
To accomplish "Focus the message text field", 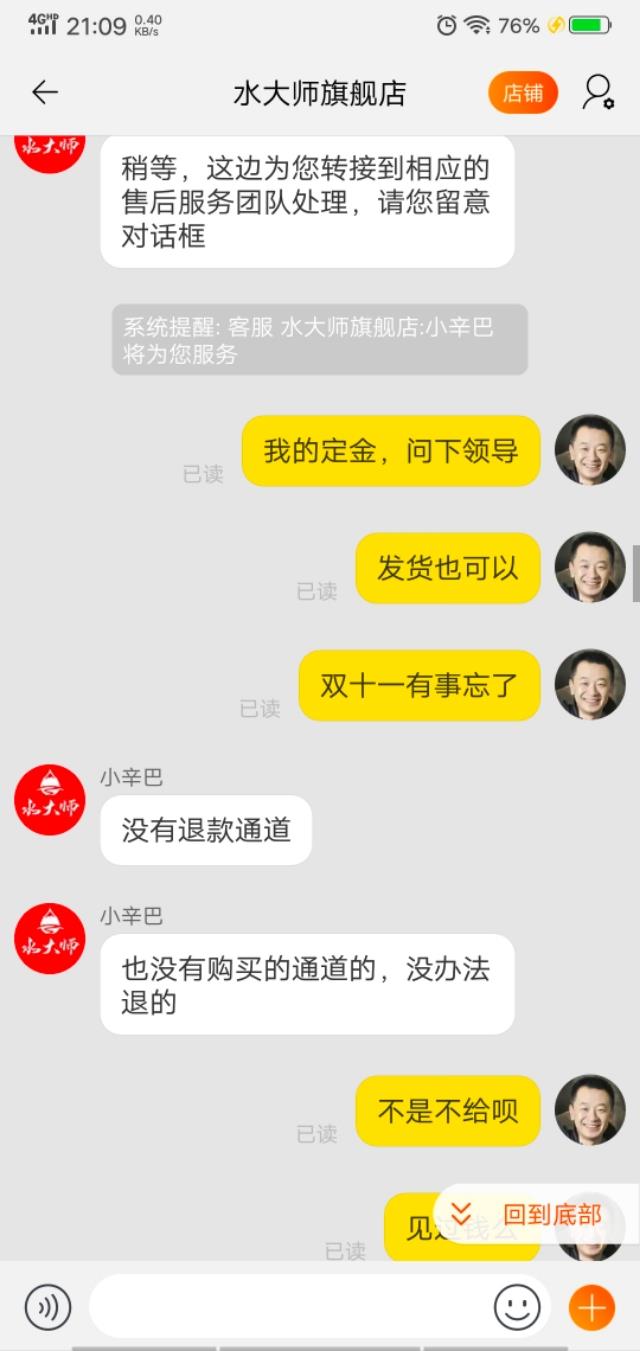I will point(290,1307).
